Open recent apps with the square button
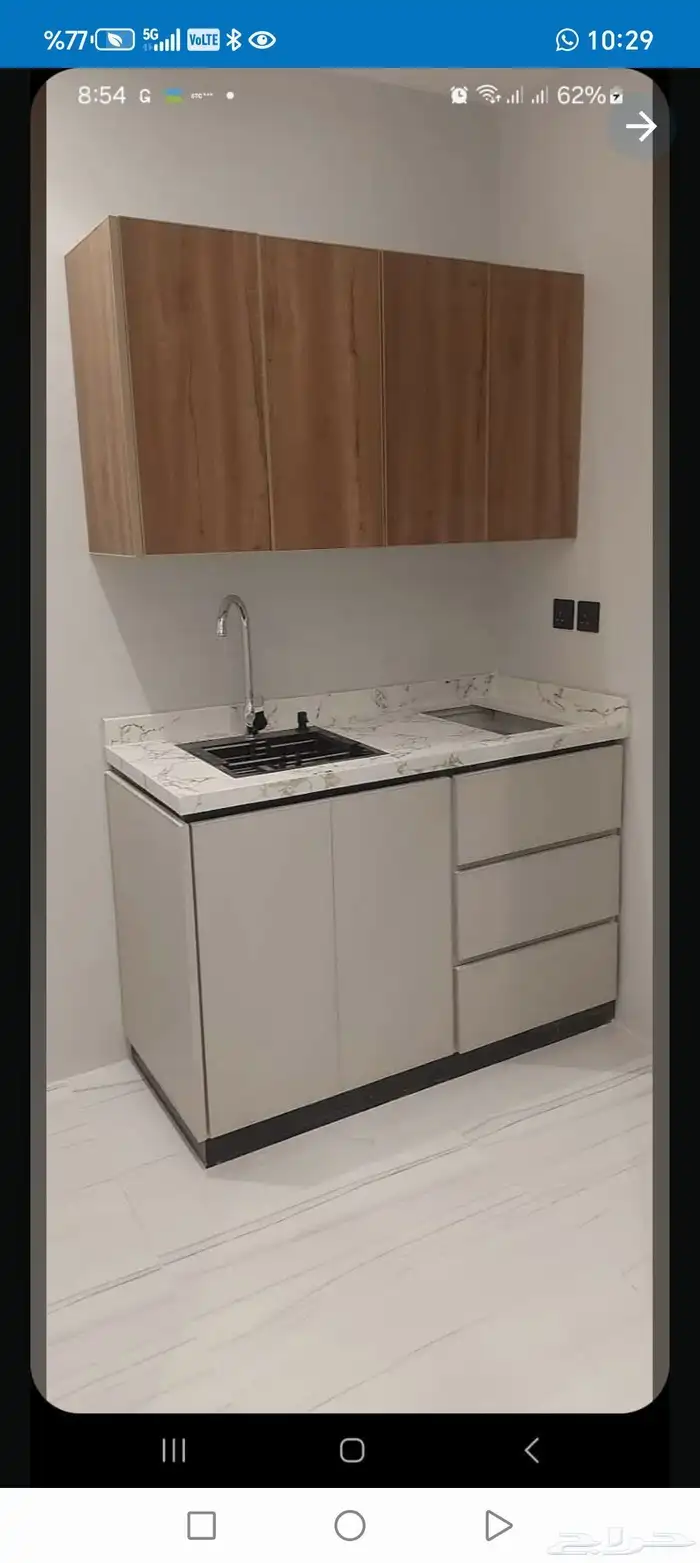Viewport: 700px width, 1563px height. coord(202,1525)
